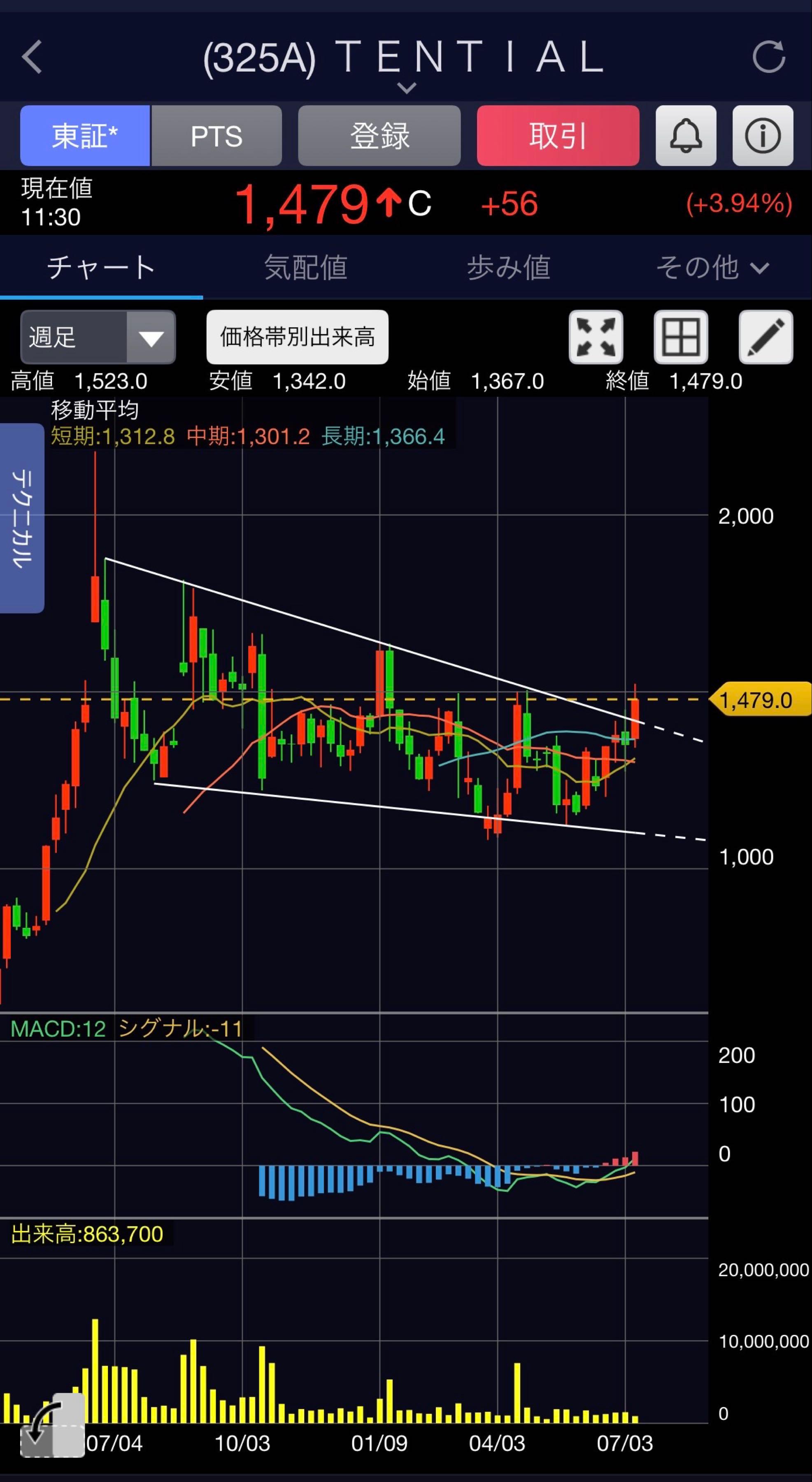Expand the chart to fullscreen

(x=596, y=337)
